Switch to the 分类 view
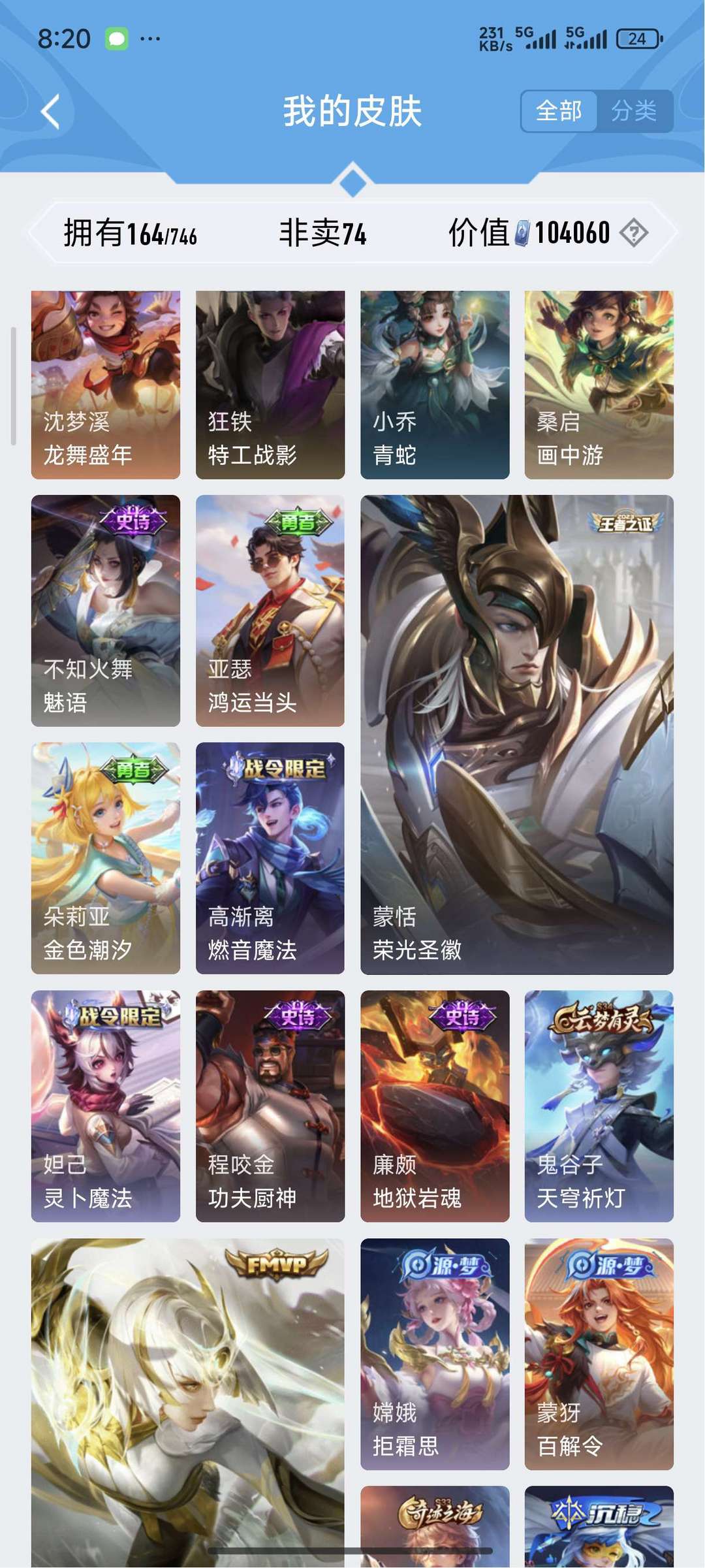Image resolution: width=705 pixels, height=1568 pixels. 634,111
